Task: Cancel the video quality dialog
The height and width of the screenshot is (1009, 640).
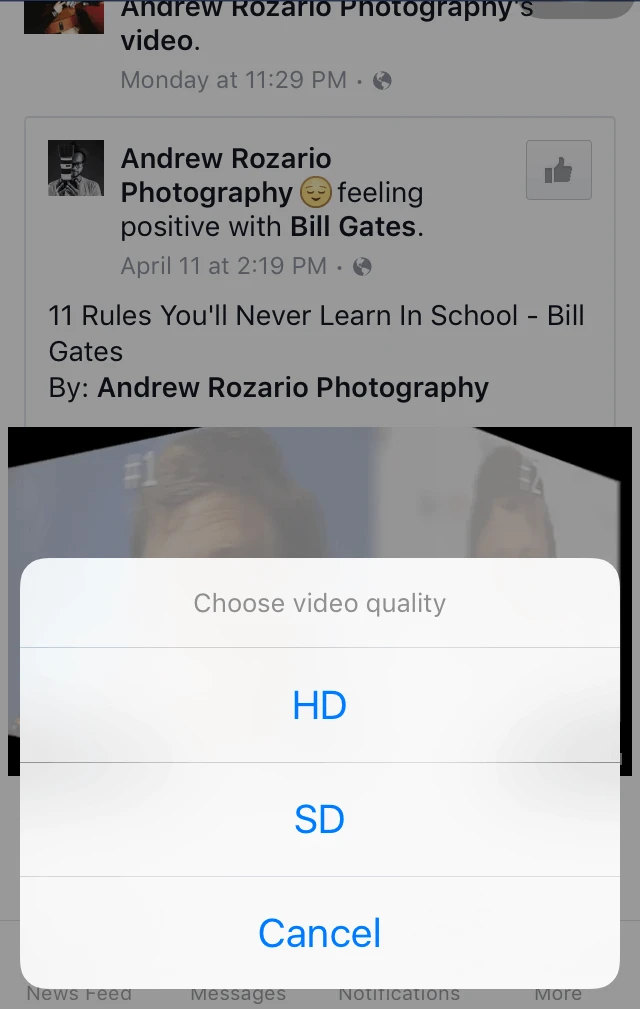Action: (x=320, y=933)
